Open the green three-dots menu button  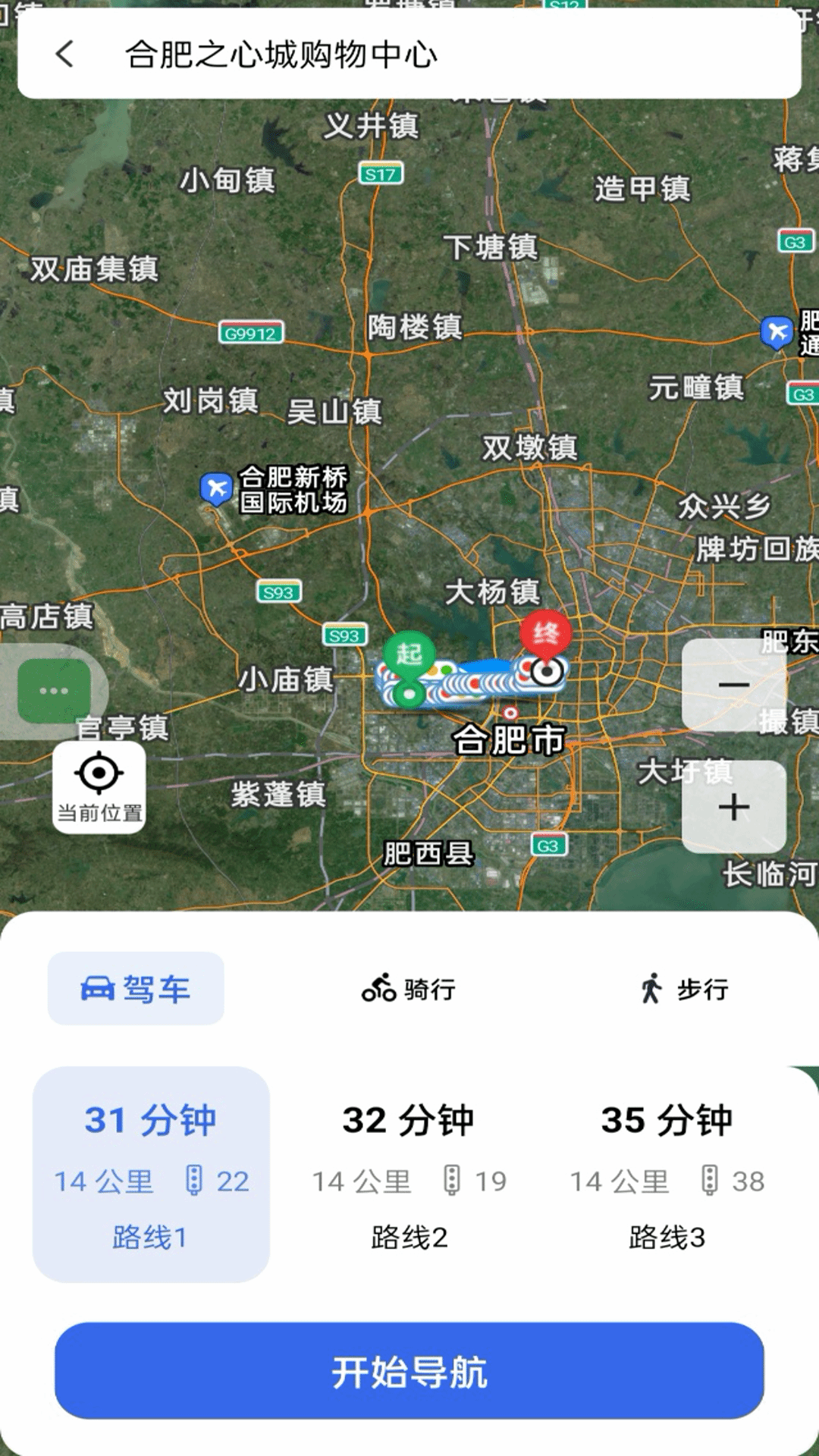tap(54, 691)
